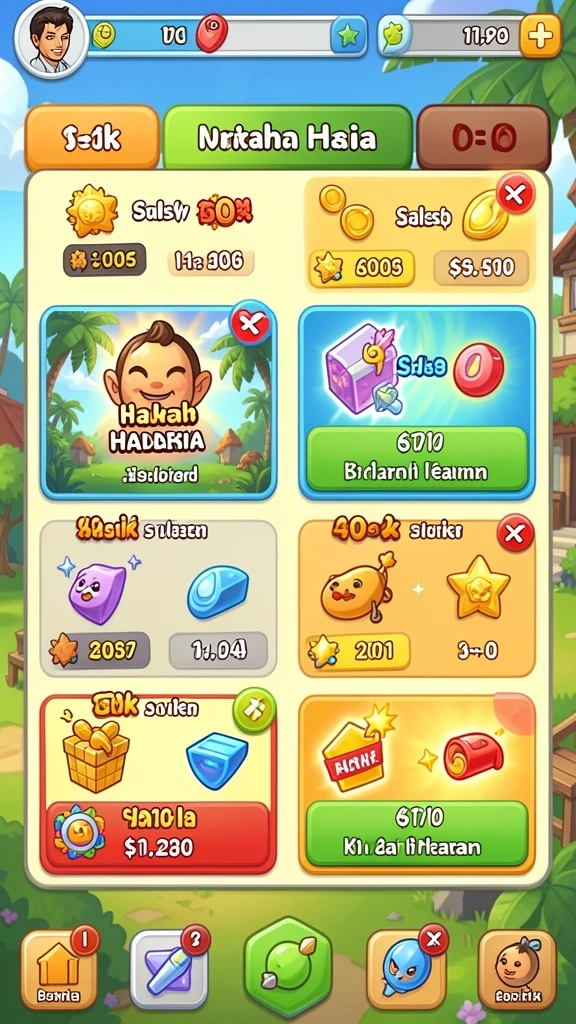Close the 40ok stoirkr offer
Image resolution: width=576 pixels, height=1024 pixels.
[x=515, y=534]
